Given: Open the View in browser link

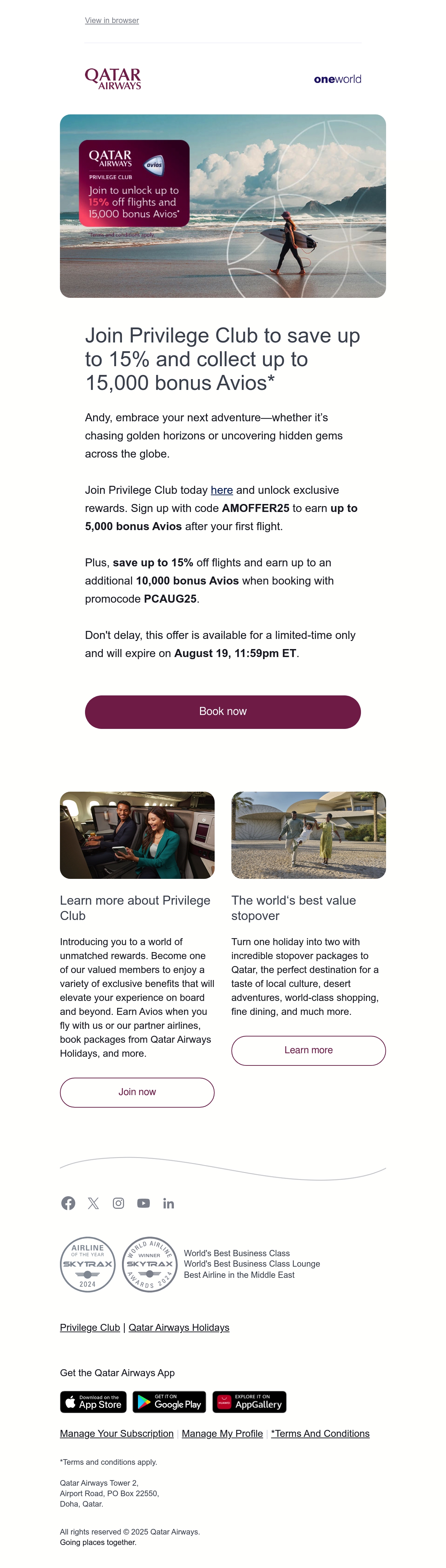Looking at the screenshot, I should tap(112, 20).
